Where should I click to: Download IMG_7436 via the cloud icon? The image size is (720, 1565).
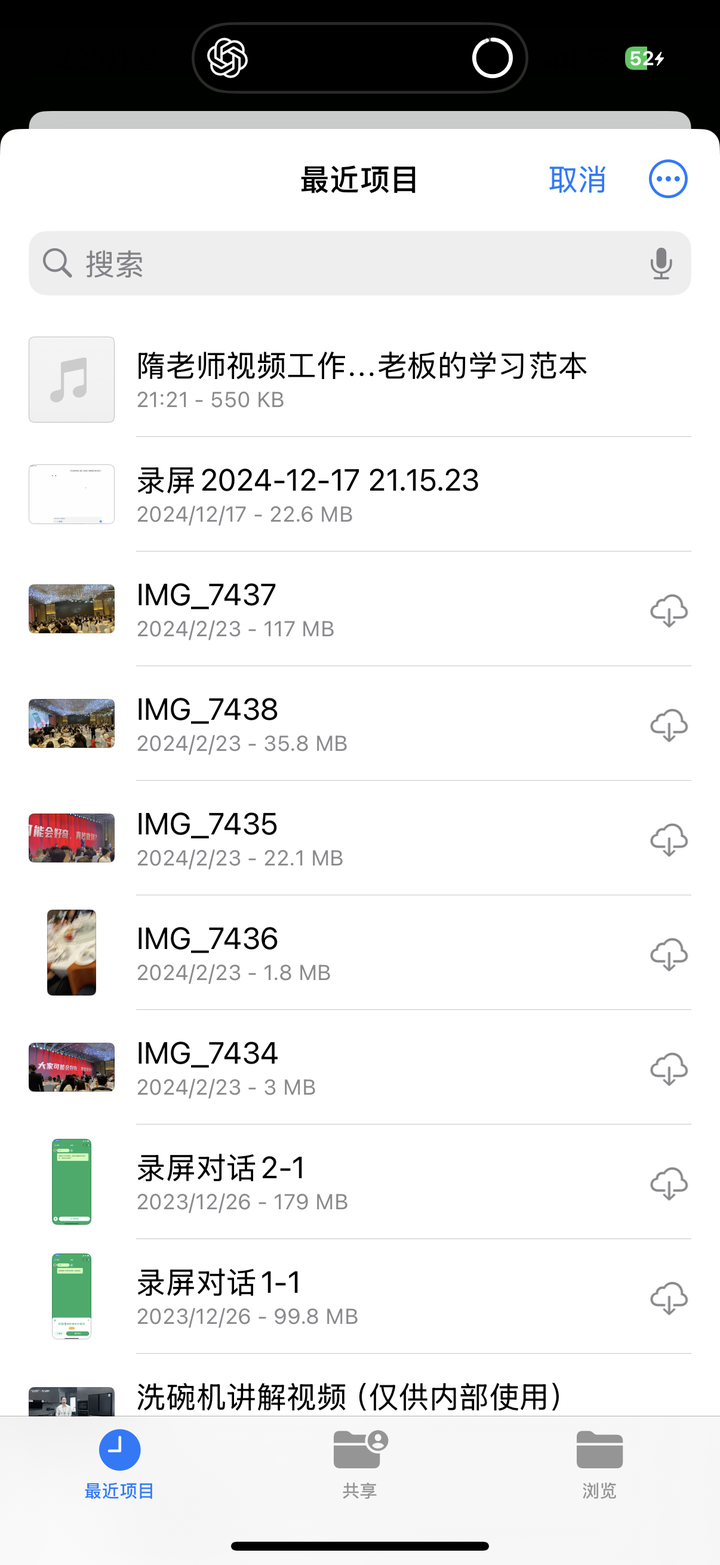[x=668, y=953]
